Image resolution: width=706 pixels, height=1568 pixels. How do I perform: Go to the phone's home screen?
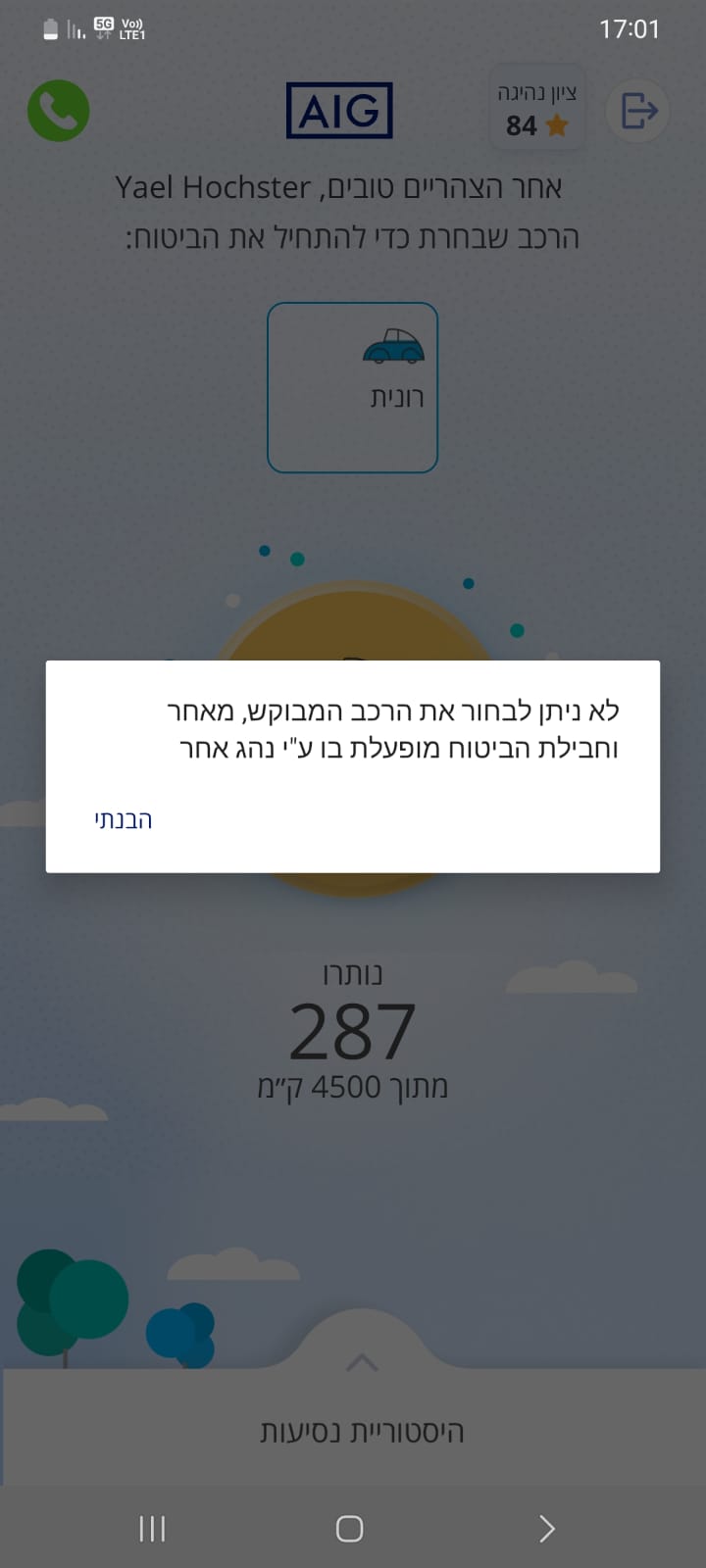350,1529
